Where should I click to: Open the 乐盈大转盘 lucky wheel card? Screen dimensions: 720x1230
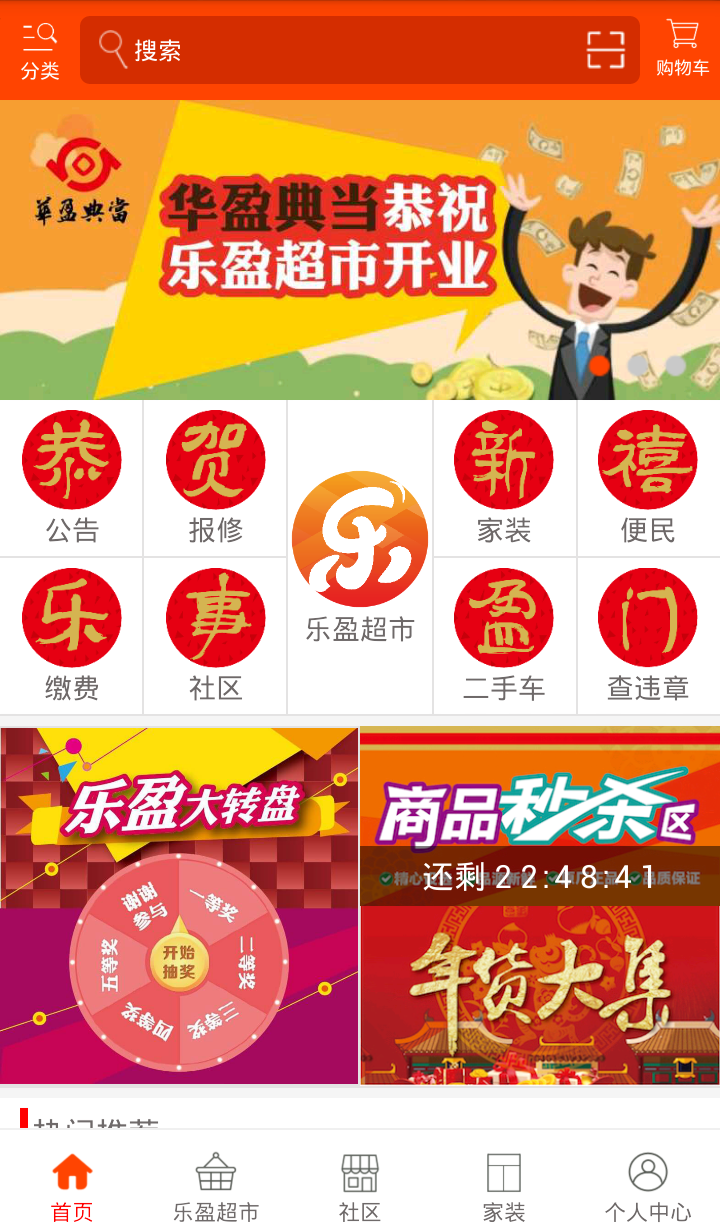click(180, 905)
